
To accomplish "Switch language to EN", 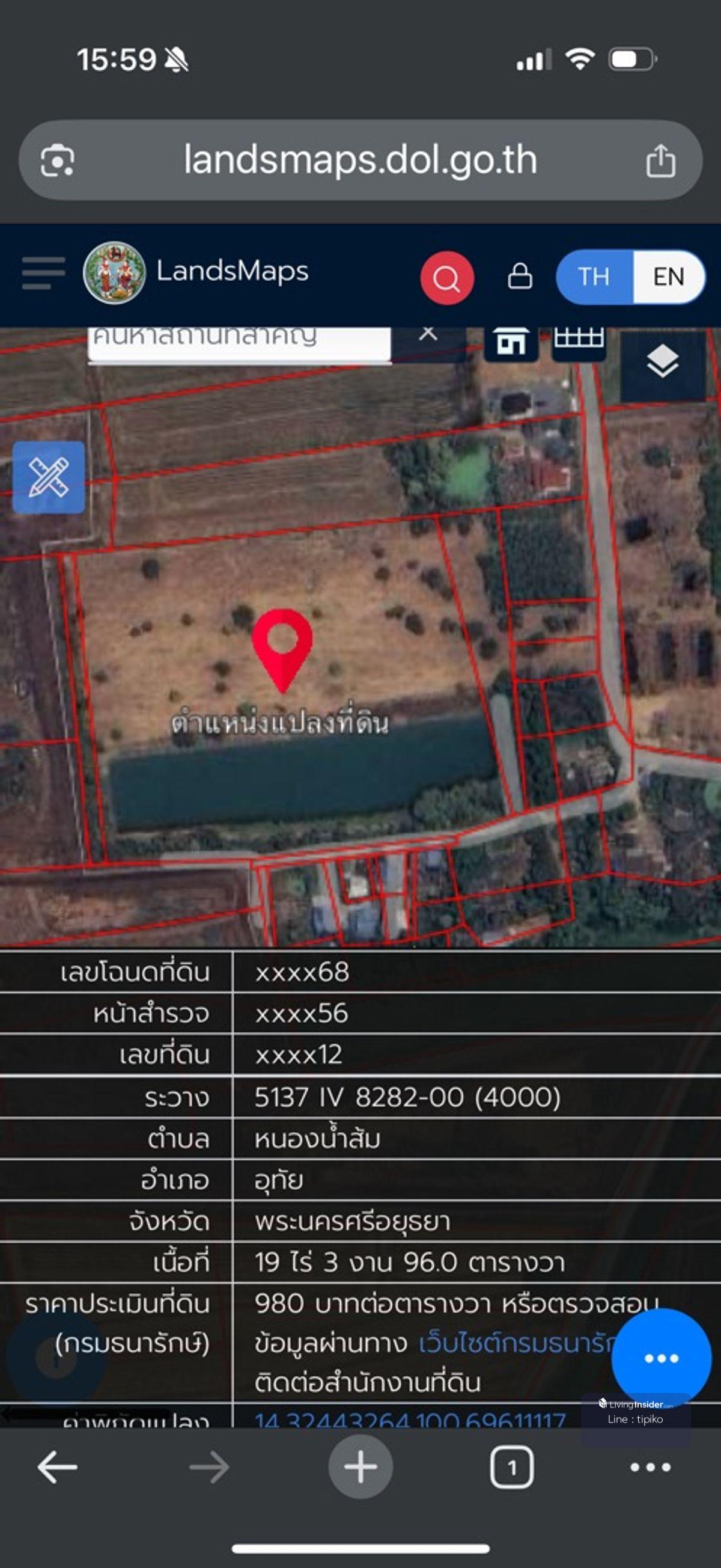I will (668, 277).
